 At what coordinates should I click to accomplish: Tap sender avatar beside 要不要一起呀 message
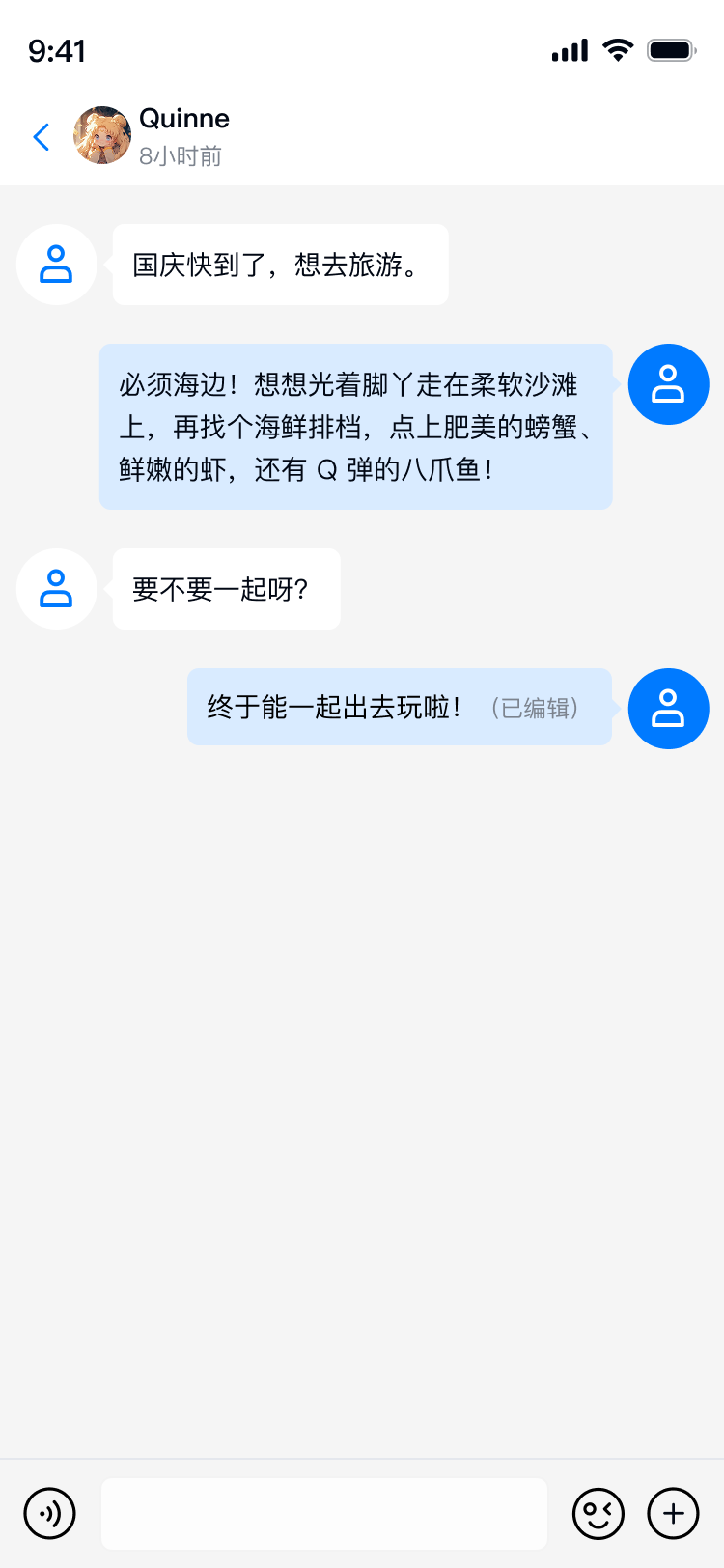pos(57,589)
